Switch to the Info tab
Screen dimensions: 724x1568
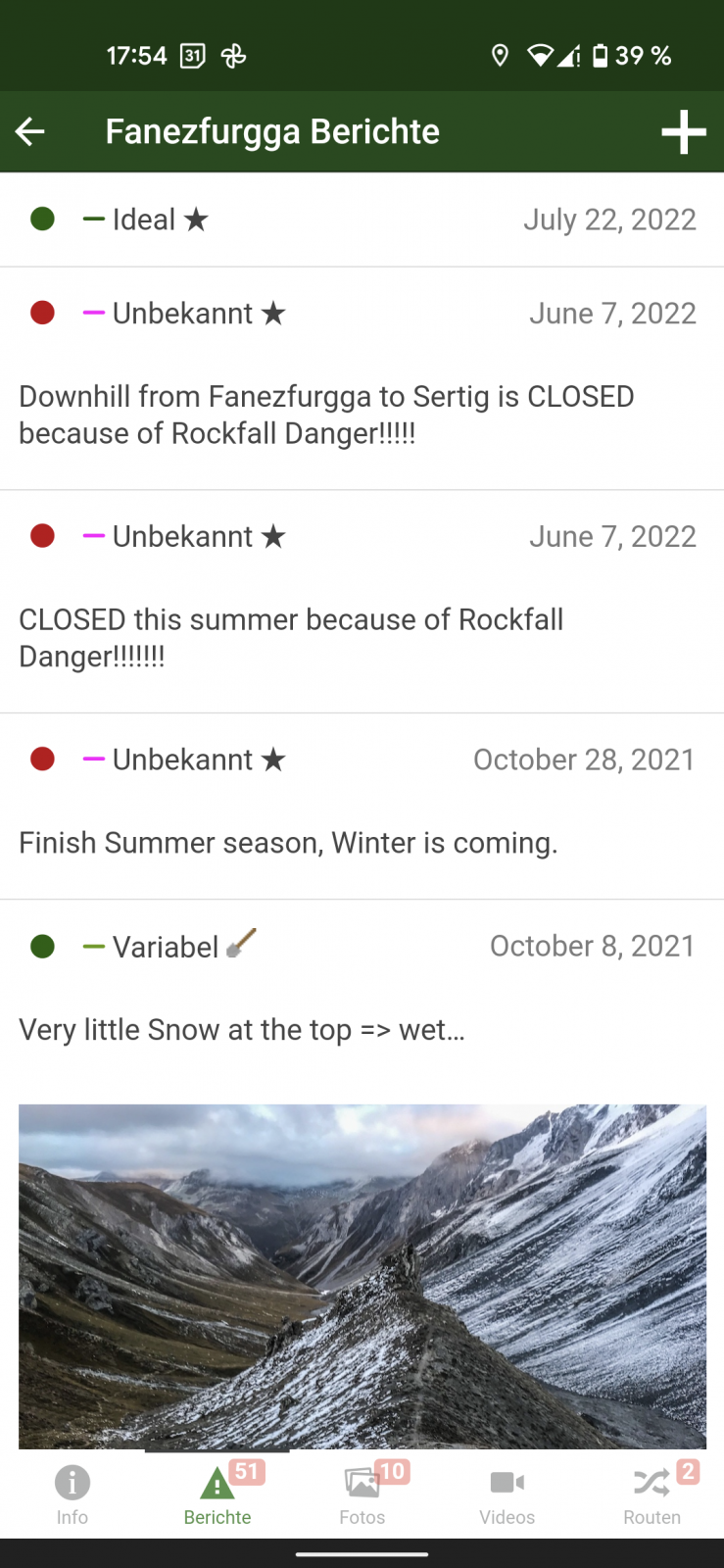[x=72, y=1494]
